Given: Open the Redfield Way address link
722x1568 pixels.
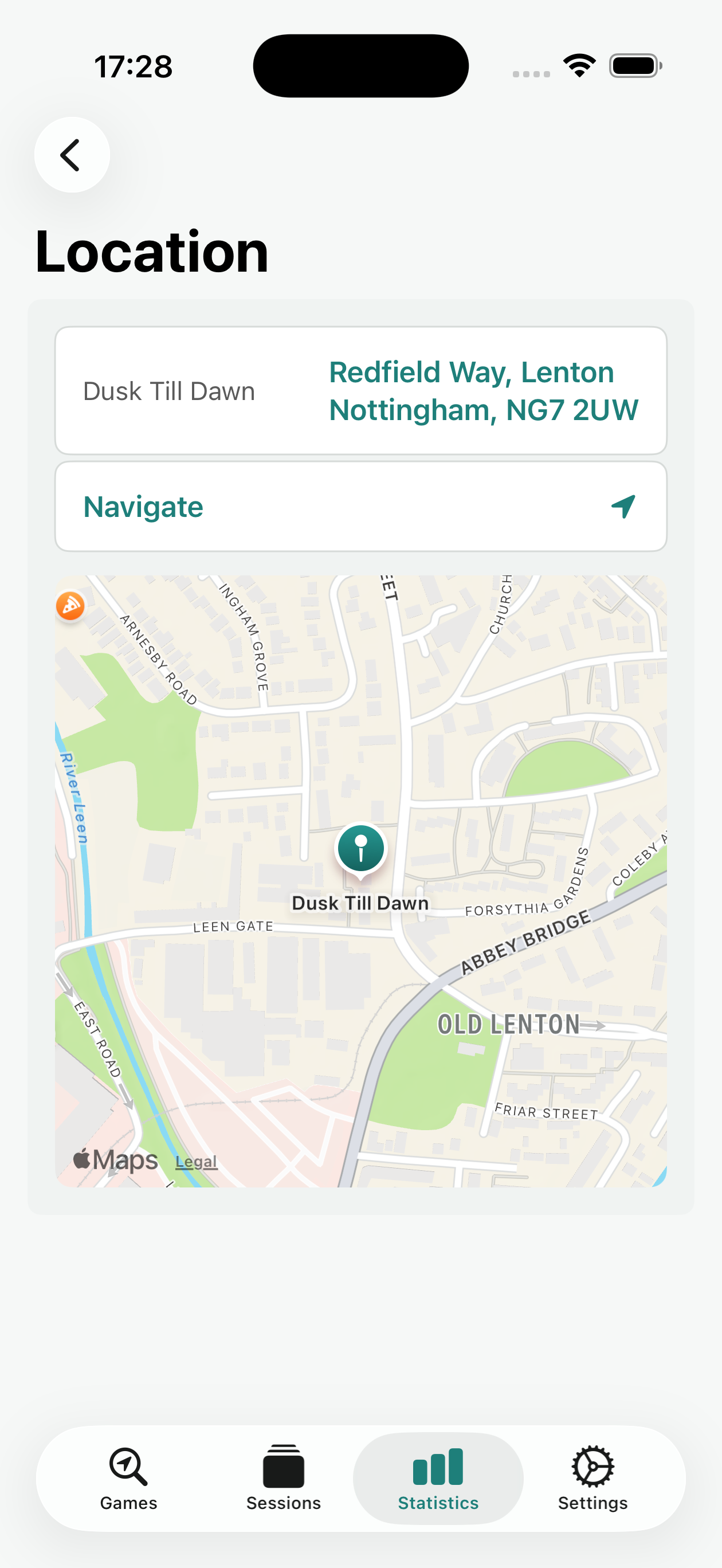Looking at the screenshot, I should (484, 391).
